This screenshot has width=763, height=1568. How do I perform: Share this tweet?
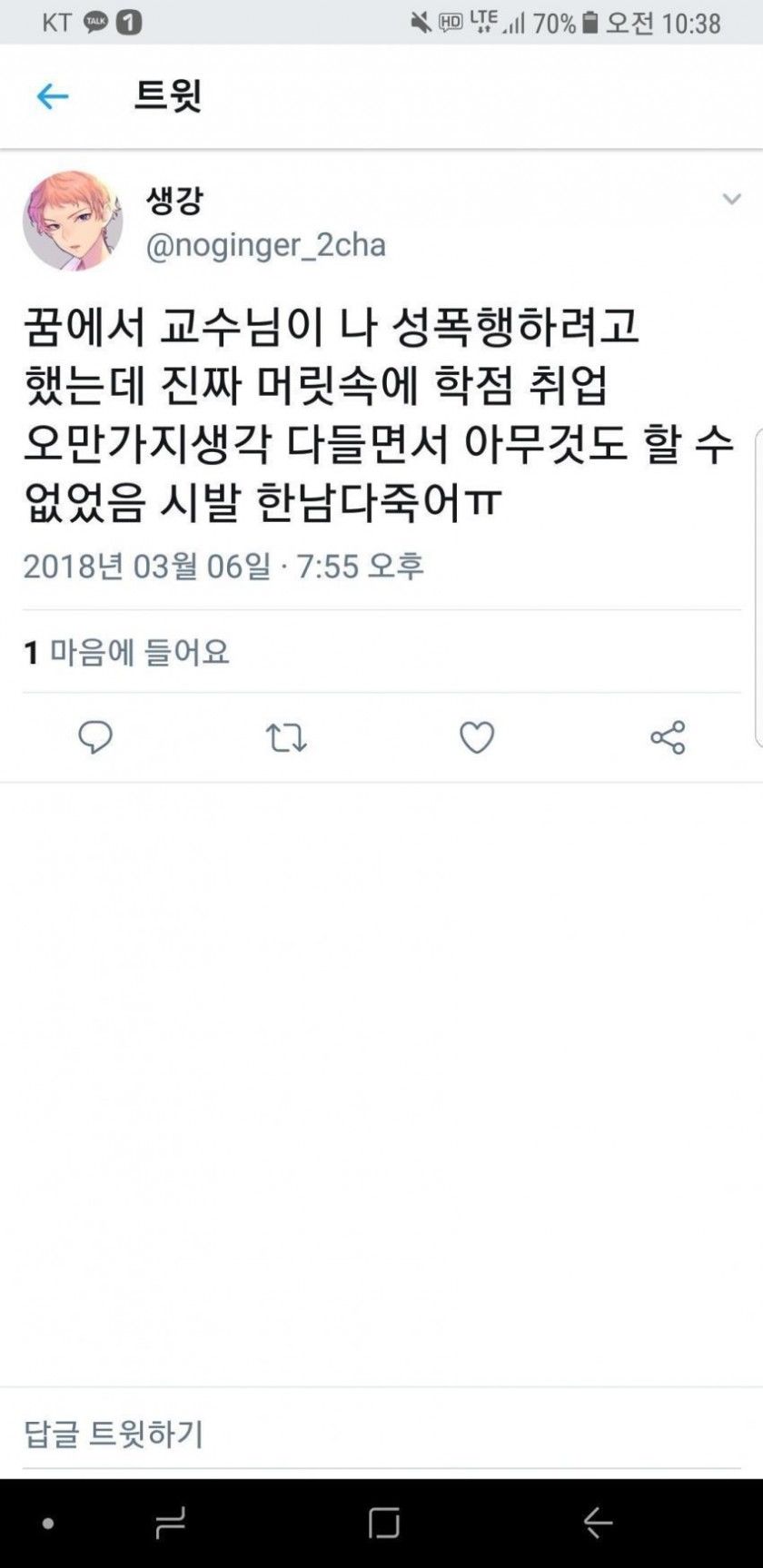click(668, 737)
